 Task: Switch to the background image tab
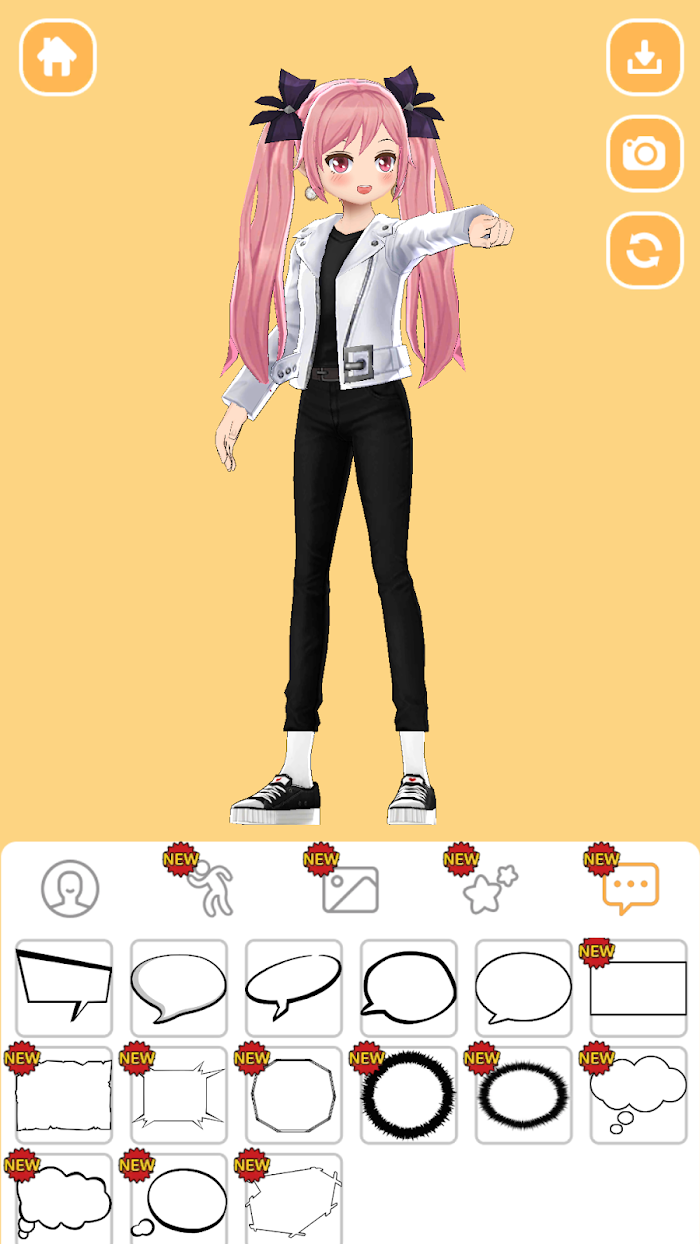(350, 888)
